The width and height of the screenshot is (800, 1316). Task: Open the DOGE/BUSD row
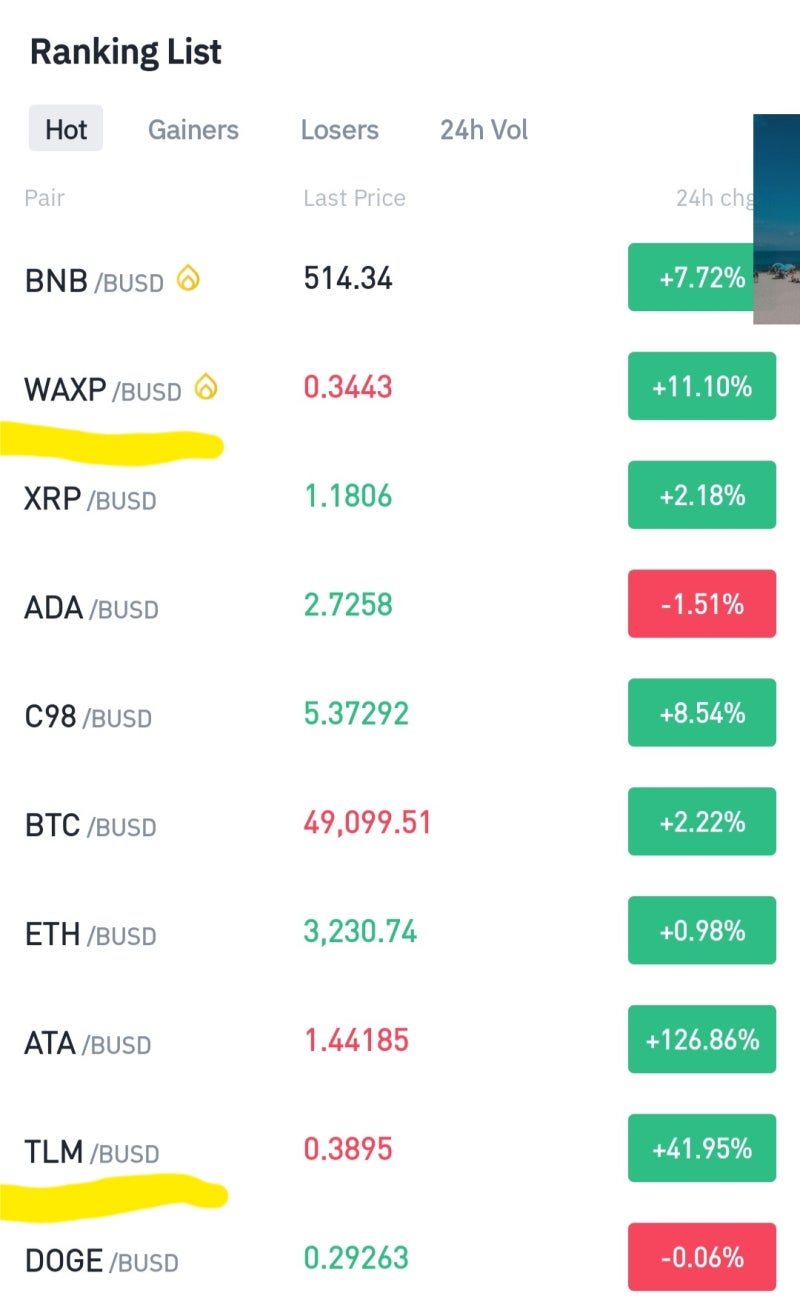[x=400, y=1258]
